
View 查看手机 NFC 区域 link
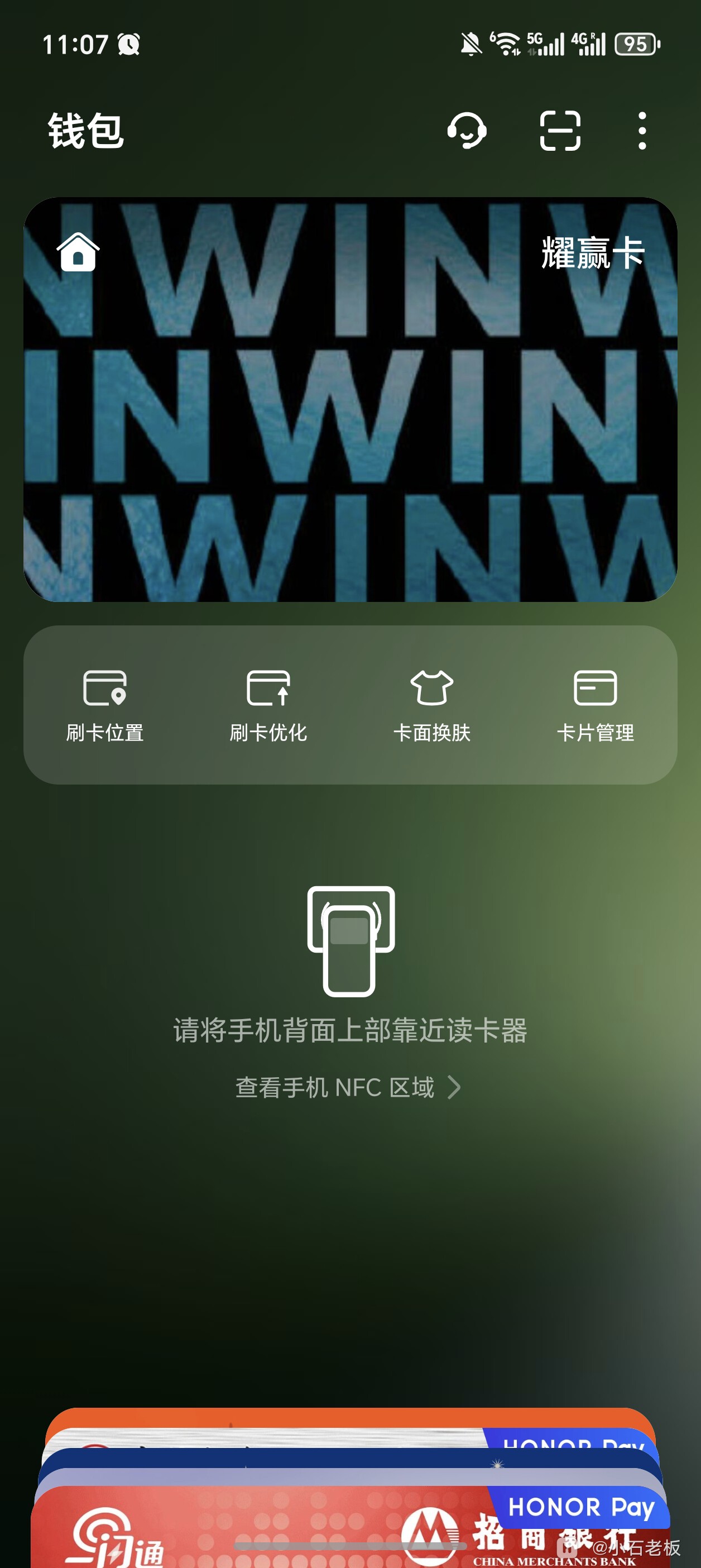click(348, 1087)
